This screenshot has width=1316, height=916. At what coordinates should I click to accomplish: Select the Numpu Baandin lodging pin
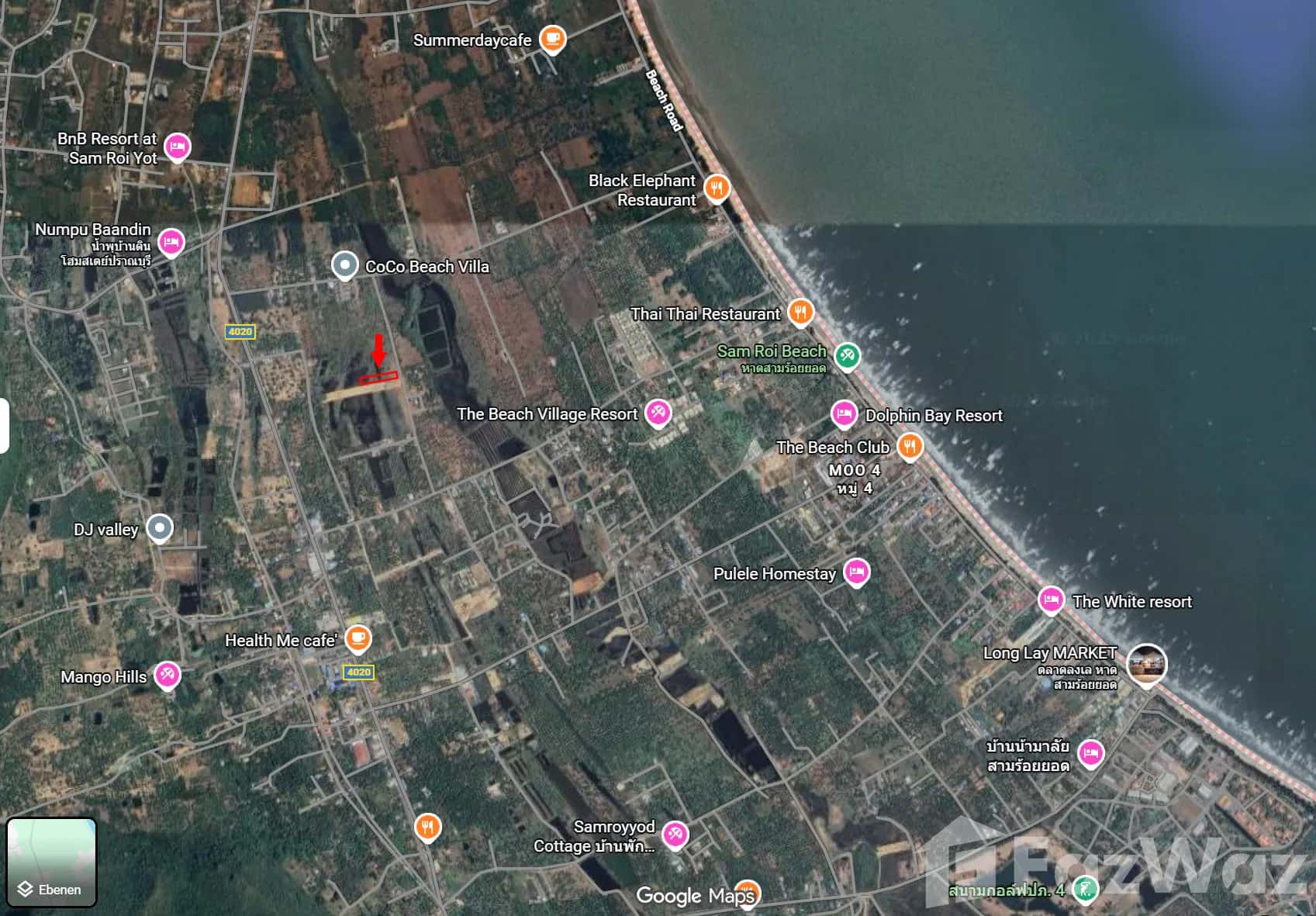pyautogui.click(x=171, y=242)
